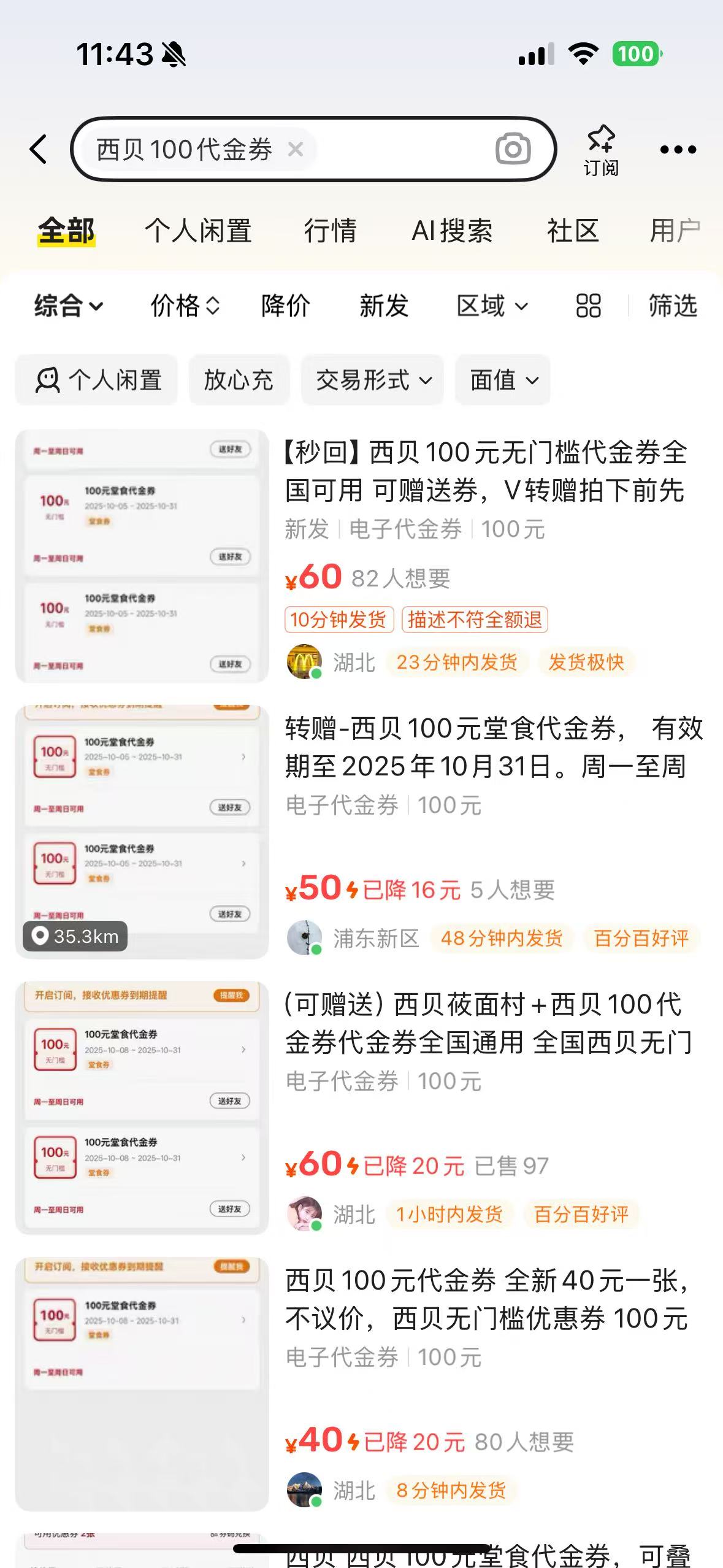Switch to the 个人闲置 top tab
This screenshot has width=723, height=1568.
point(198,231)
